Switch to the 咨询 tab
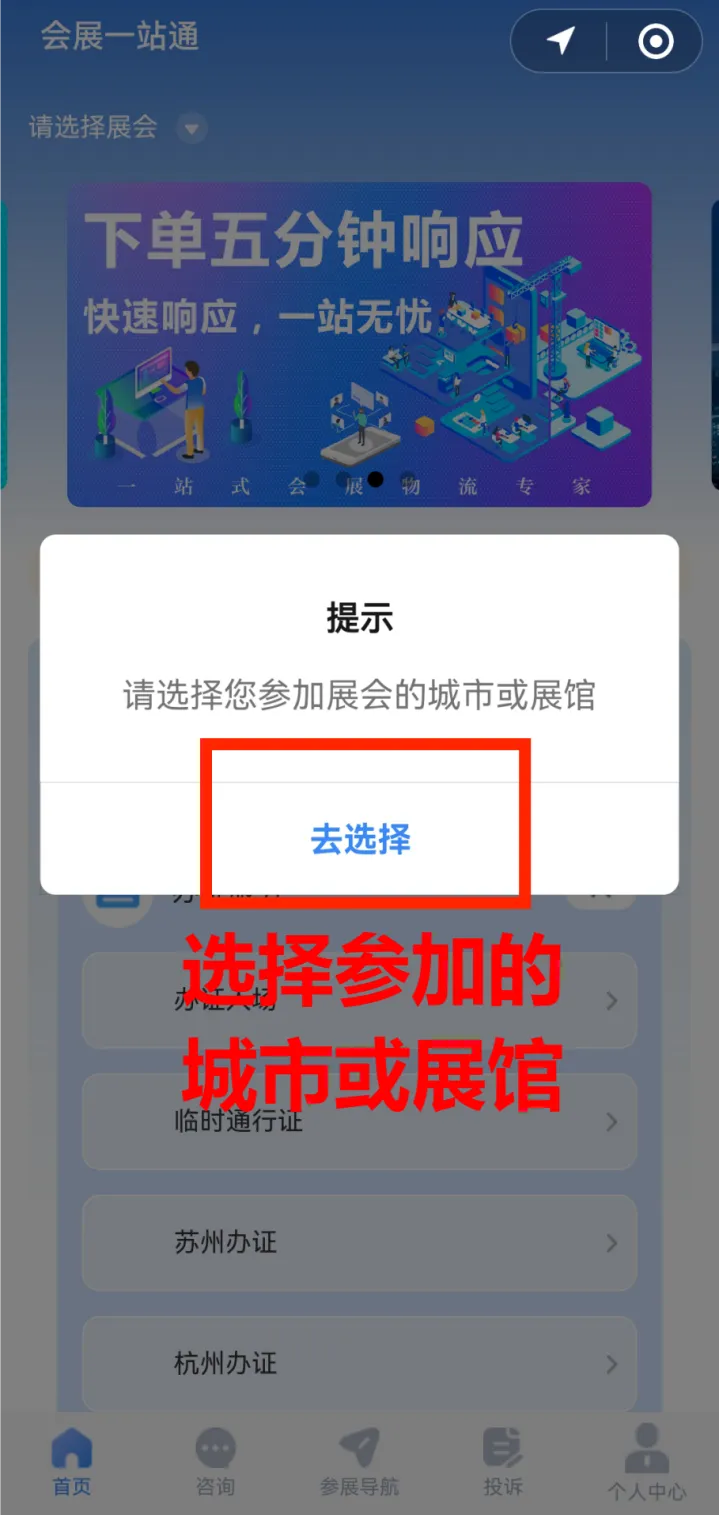719x1515 pixels. (x=215, y=1462)
